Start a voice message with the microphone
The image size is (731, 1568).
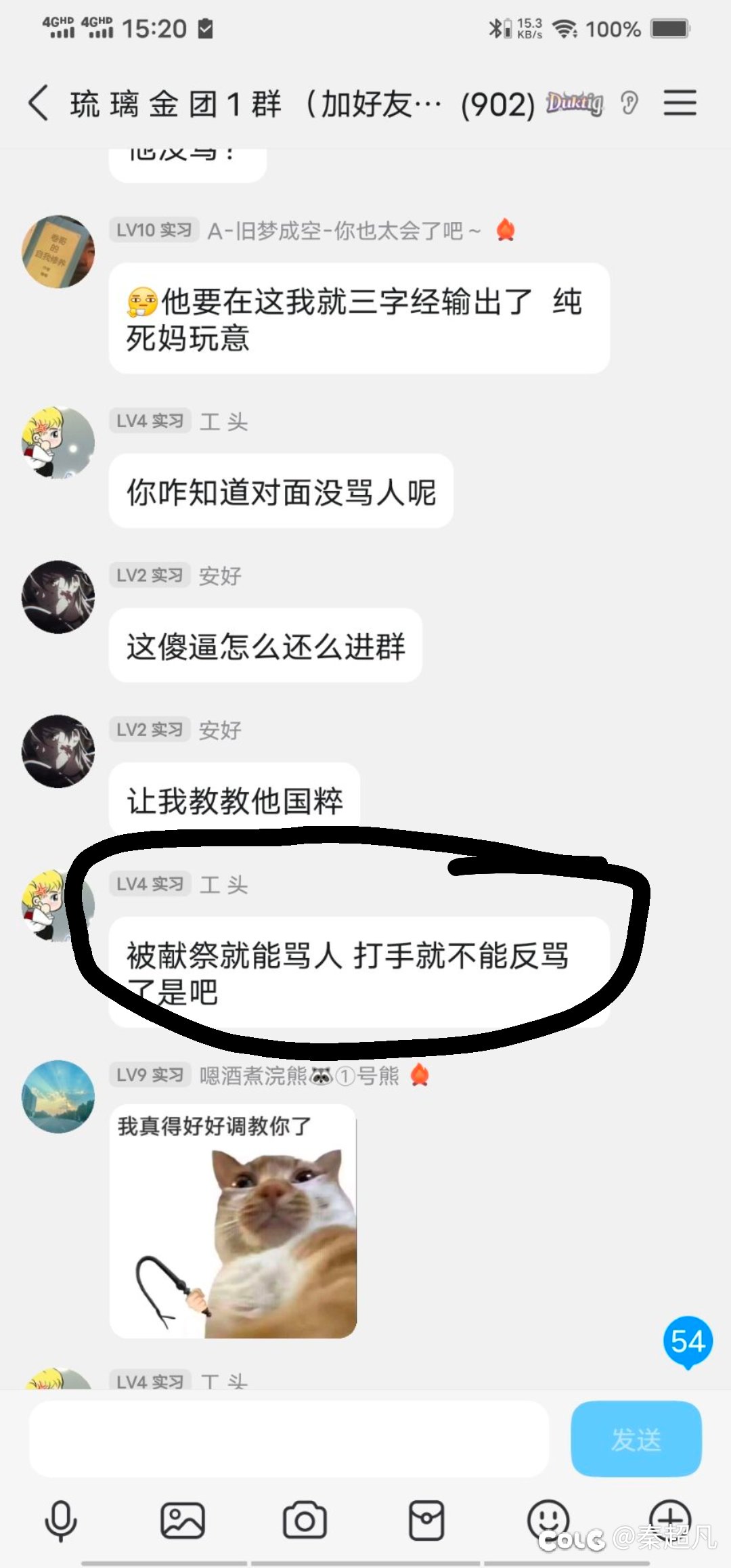[x=61, y=1521]
